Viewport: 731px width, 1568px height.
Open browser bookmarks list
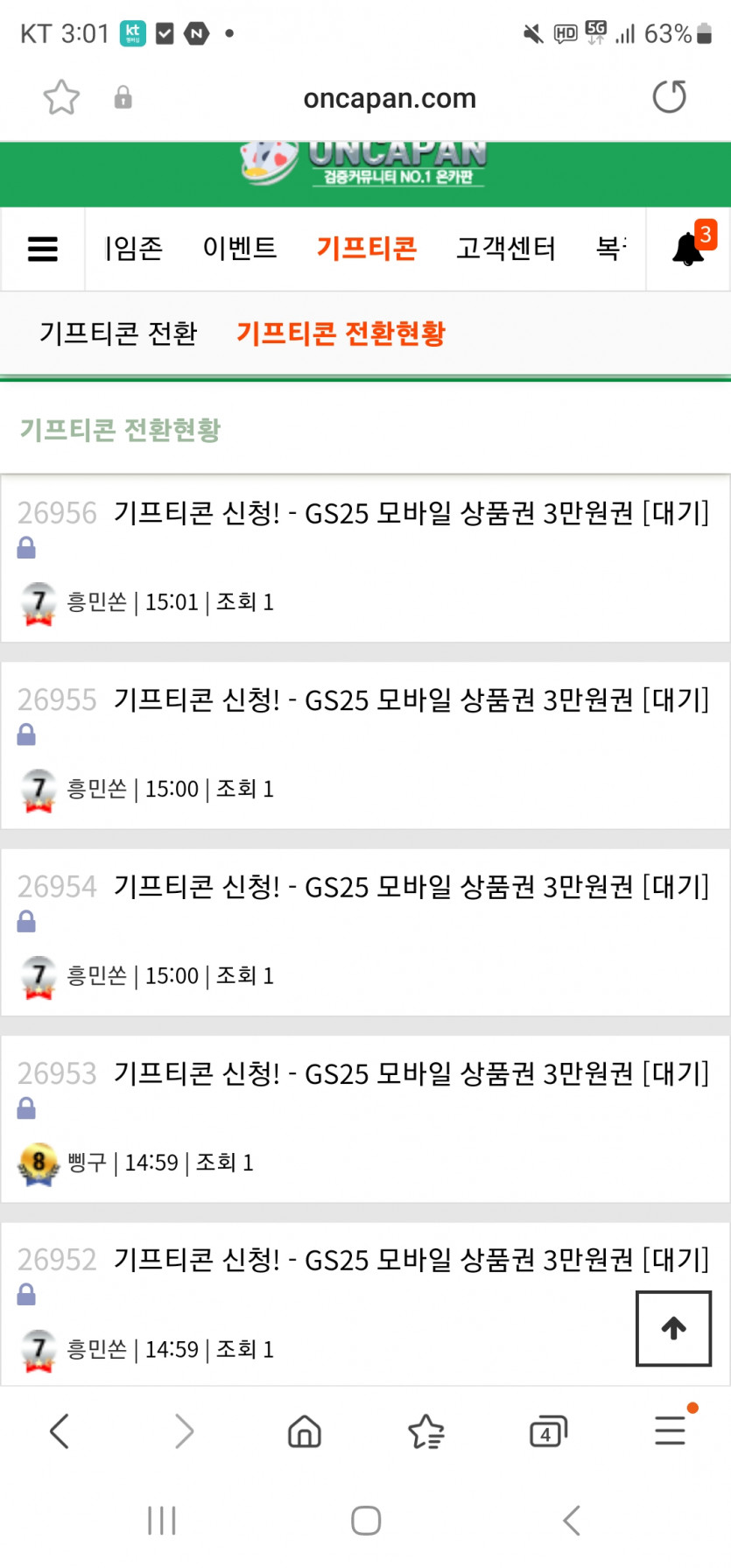[x=426, y=1431]
